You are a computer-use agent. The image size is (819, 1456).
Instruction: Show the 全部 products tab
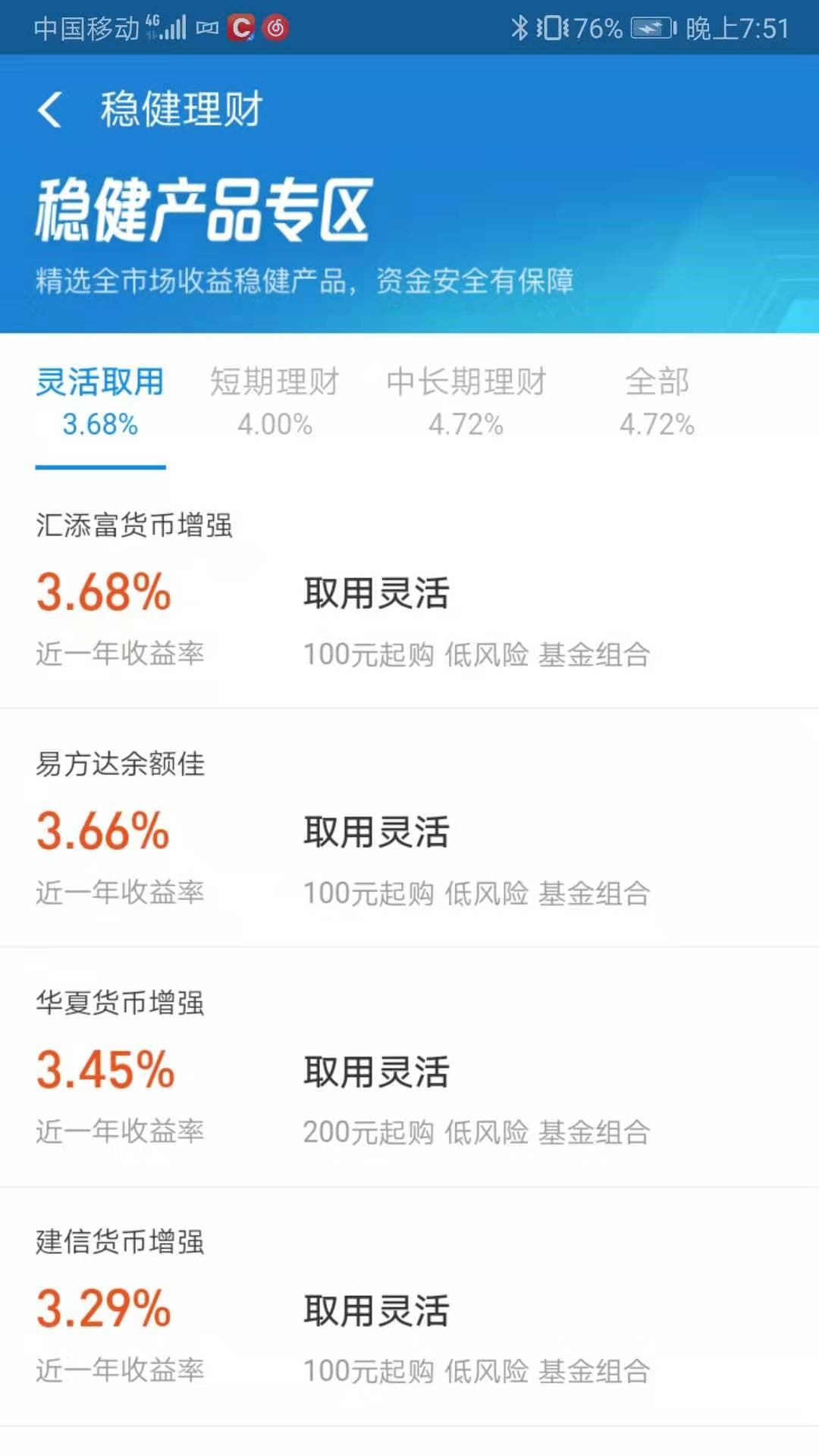pos(657,401)
